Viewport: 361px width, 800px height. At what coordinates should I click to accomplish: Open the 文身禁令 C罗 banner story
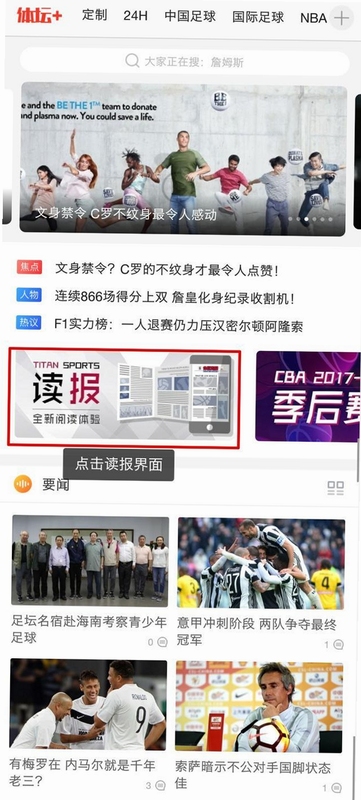tap(184, 157)
